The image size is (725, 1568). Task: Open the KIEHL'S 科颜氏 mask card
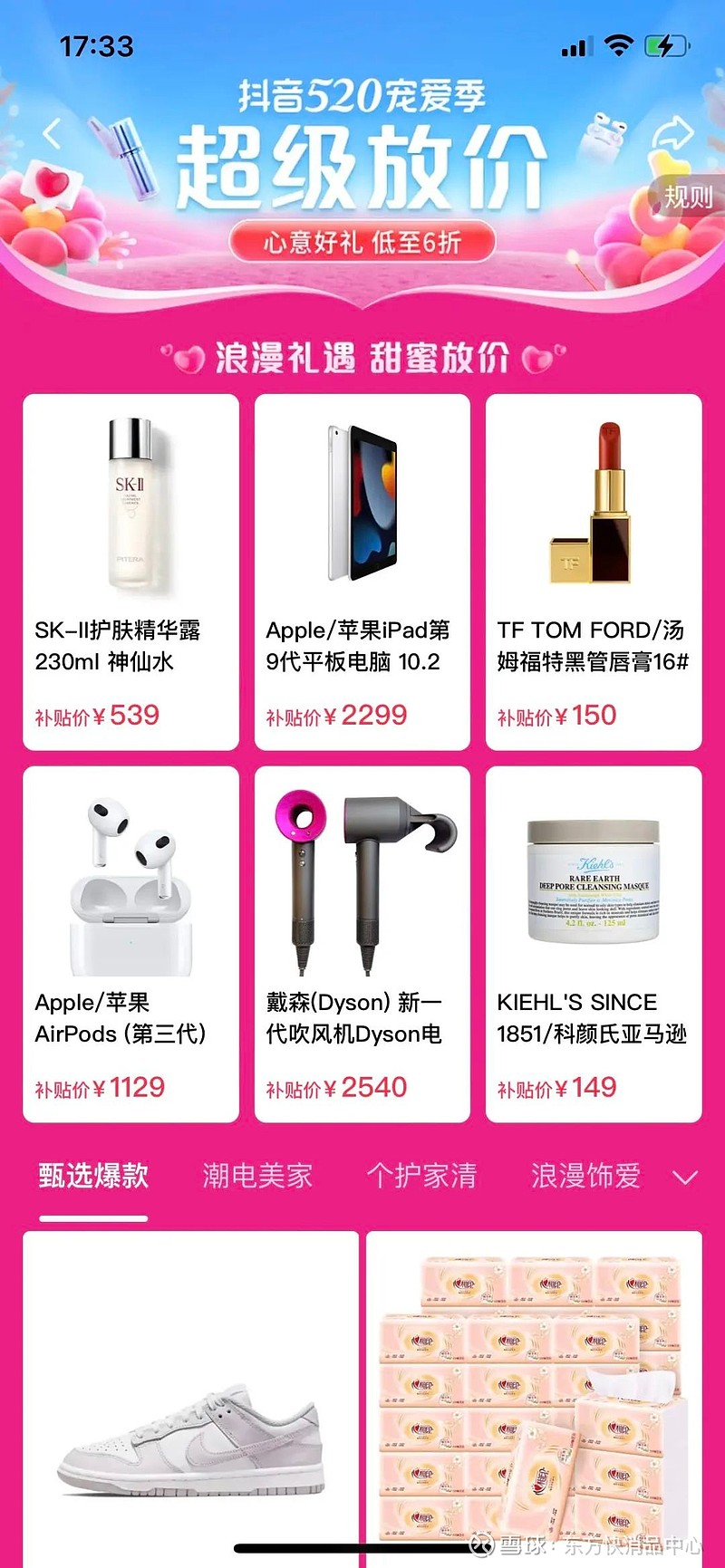[594, 945]
